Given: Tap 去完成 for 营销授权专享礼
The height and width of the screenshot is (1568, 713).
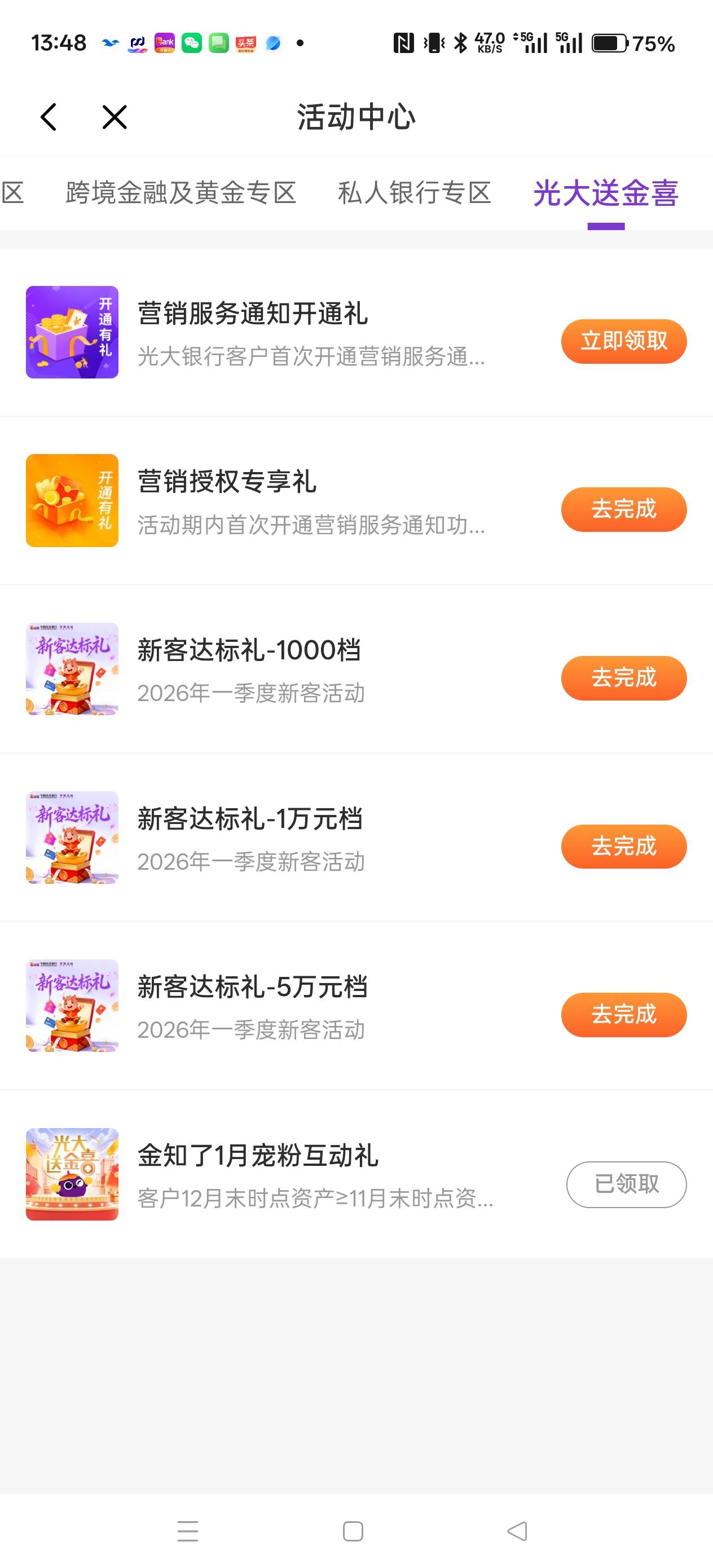Looking at the screenshot, I should (x=623, y=509).
